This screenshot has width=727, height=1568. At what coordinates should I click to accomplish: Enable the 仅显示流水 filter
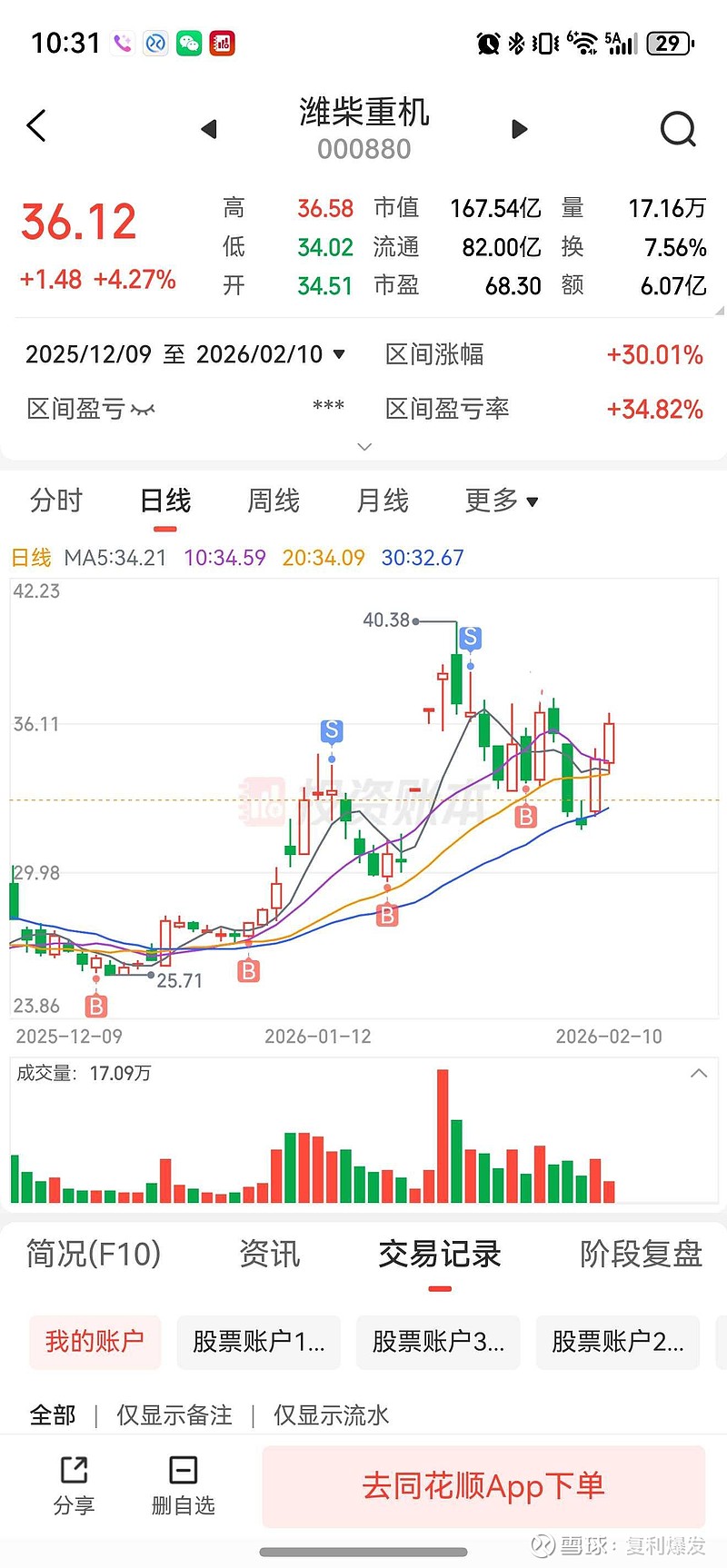coord(331,1414)
